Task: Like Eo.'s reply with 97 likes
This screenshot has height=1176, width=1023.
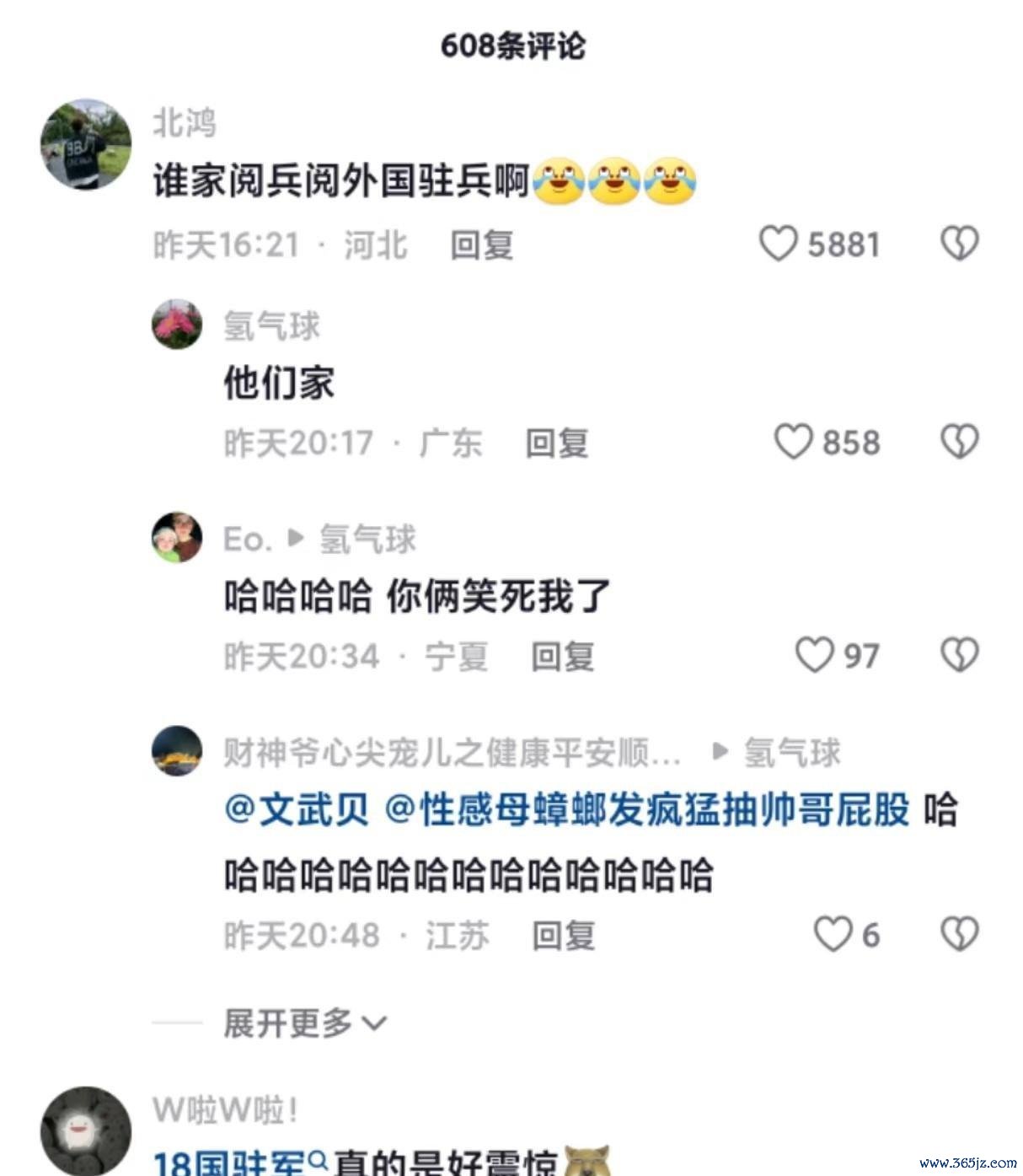Action: [814, 655]
